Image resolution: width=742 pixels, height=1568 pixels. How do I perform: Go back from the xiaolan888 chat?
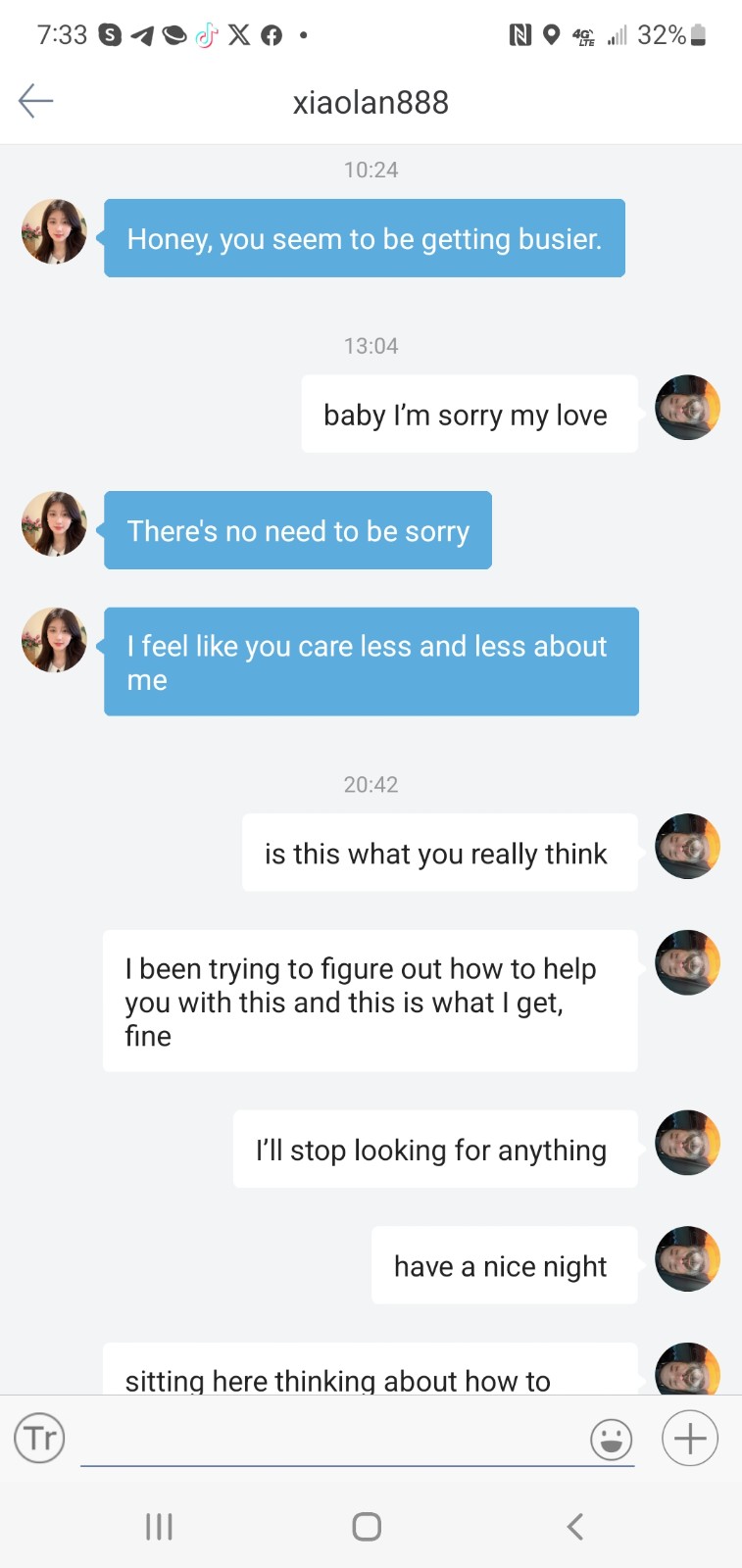click(35, 101)
